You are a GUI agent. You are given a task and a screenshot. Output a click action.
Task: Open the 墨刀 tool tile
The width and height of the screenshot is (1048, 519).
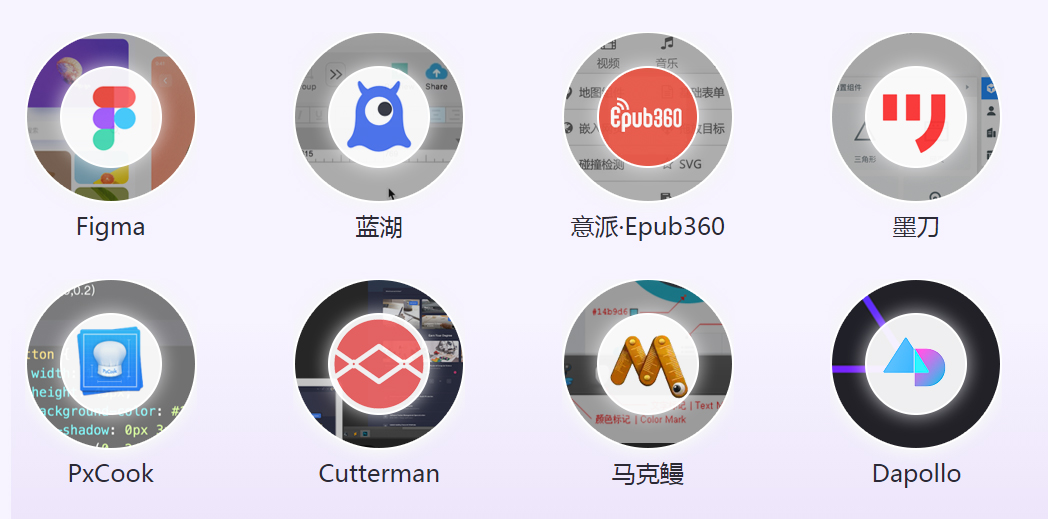(x=915, y=117)
